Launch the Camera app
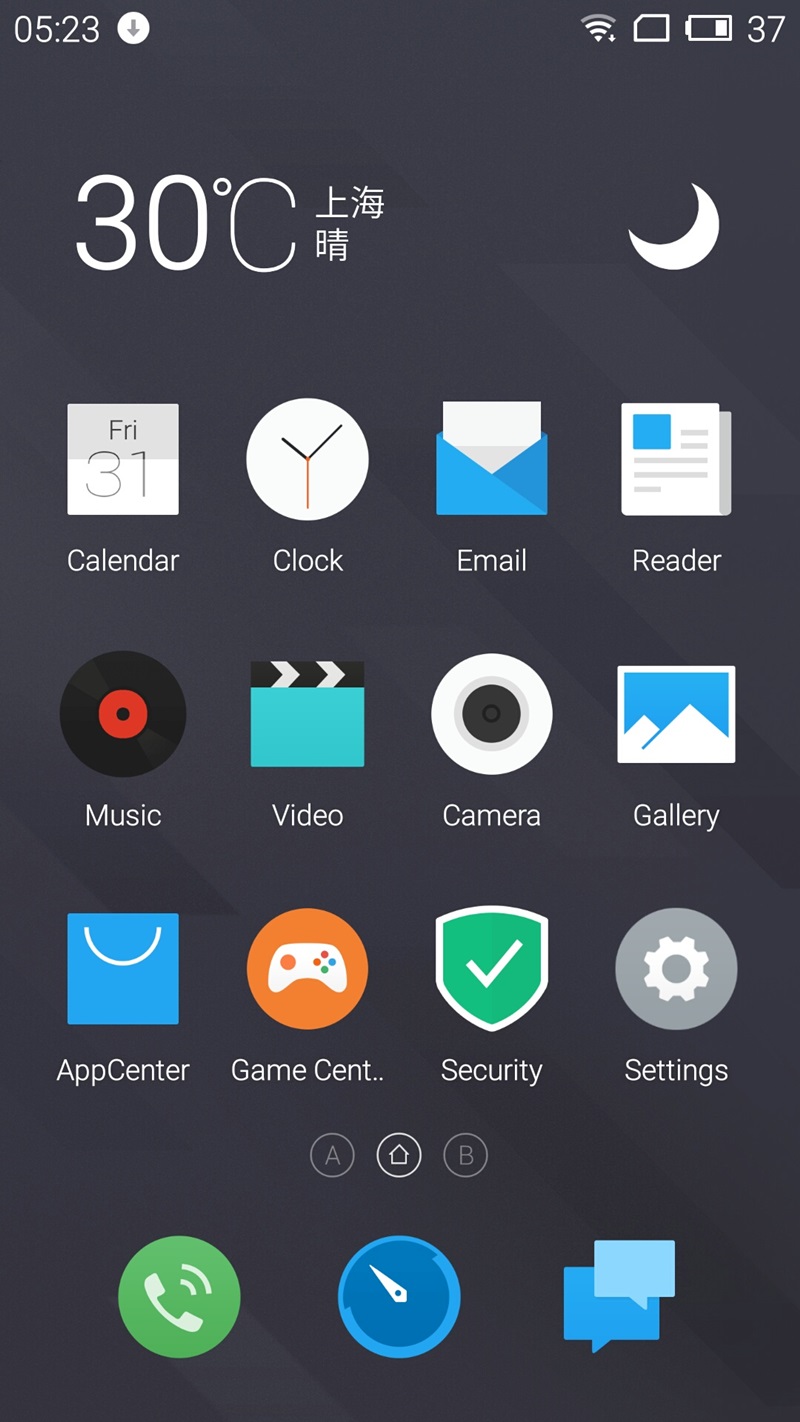Viewport: 800px width, 1422px height. click(x=491, y=714)
